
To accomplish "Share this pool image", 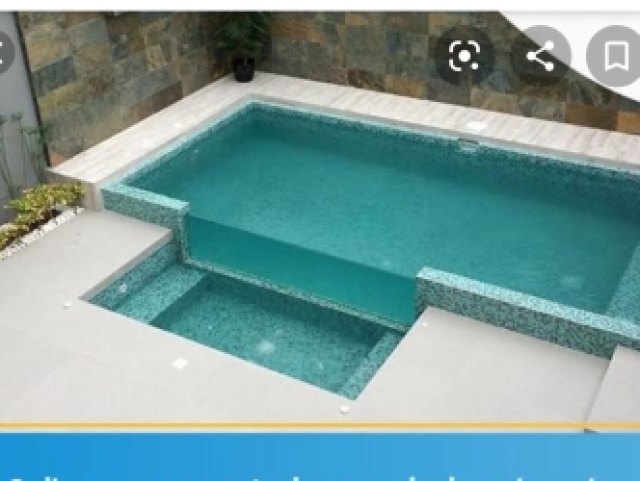I will [540, 56].
